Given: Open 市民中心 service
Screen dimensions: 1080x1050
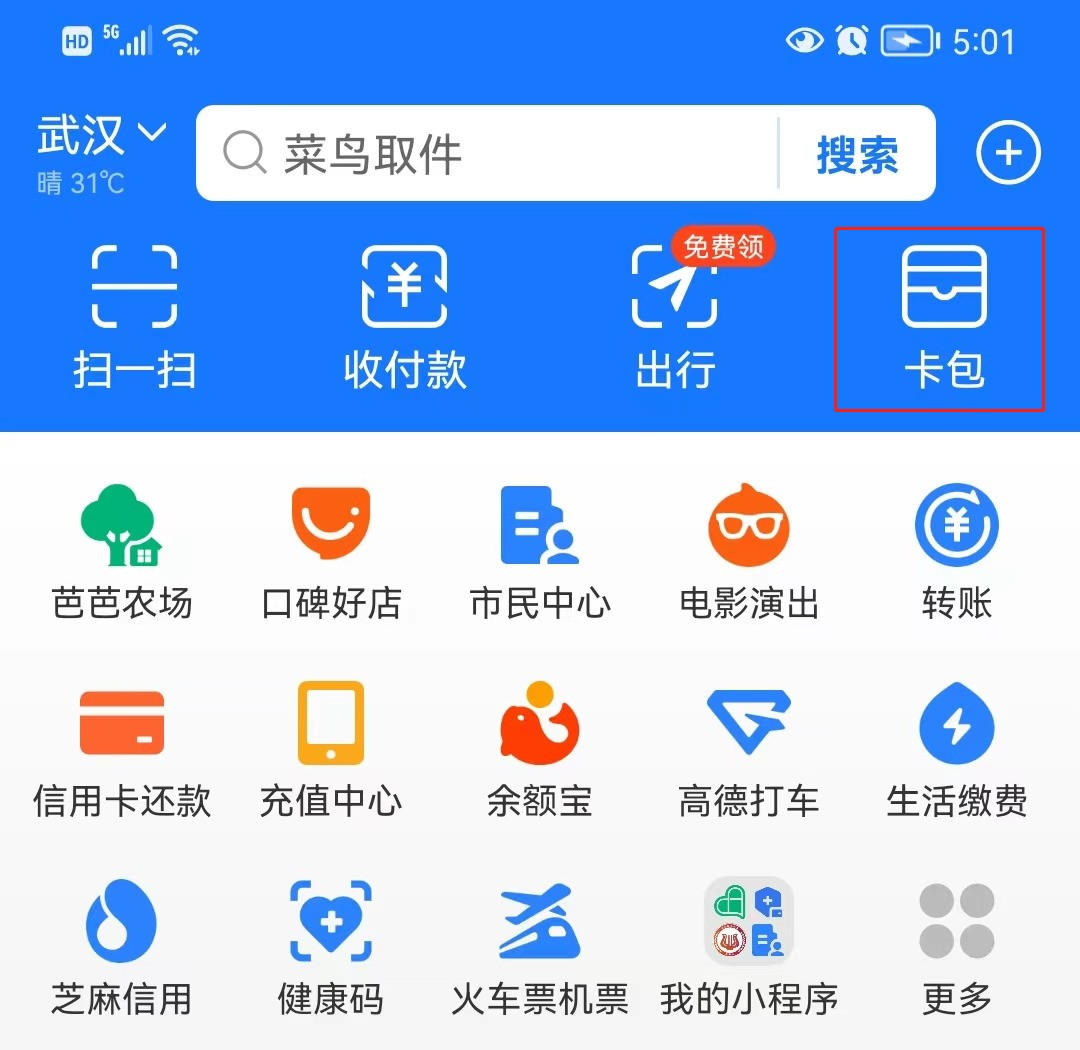Looking at the screenshot, I should (x=540, y=551).
